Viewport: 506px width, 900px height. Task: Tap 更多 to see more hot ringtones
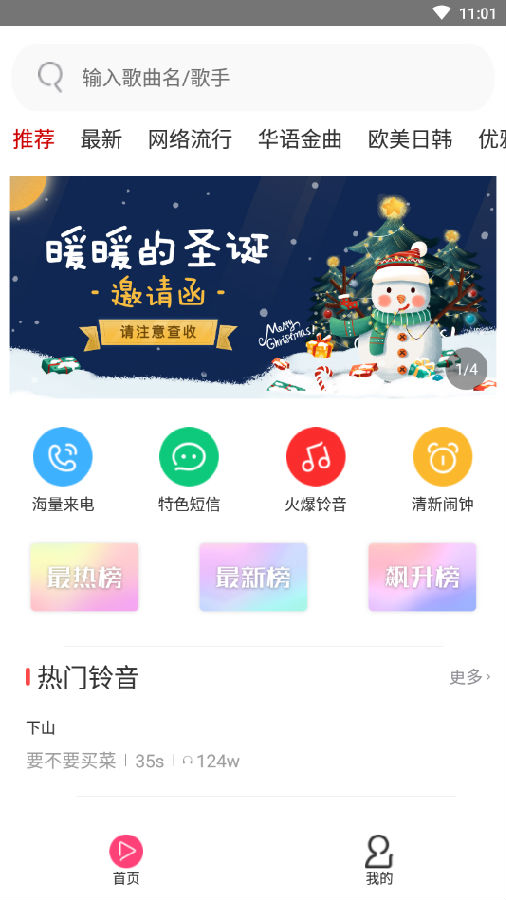pos(470,677)
